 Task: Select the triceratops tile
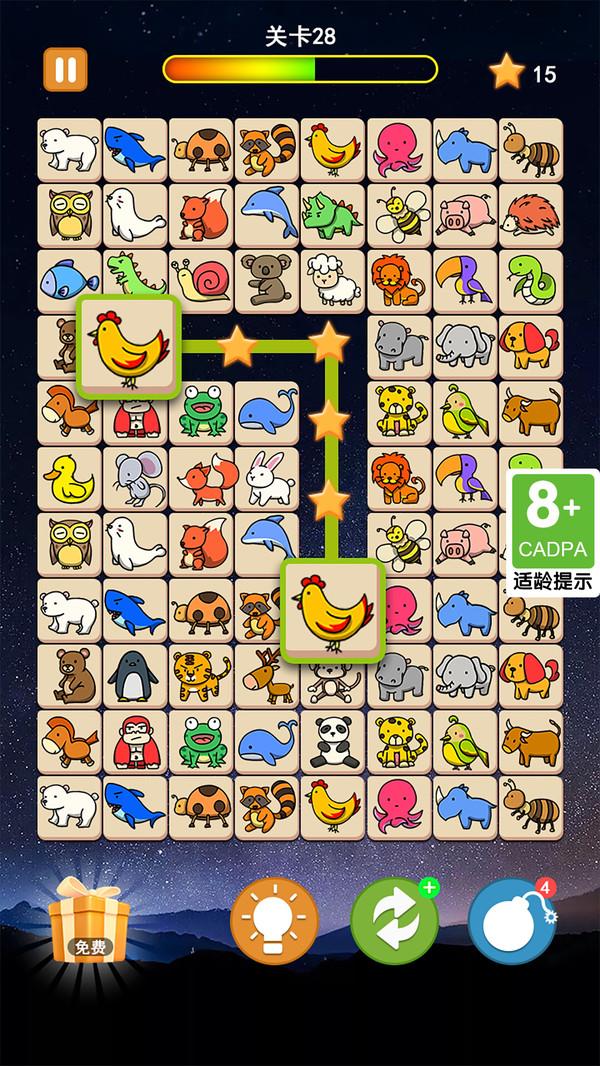[x=332, y=215]
